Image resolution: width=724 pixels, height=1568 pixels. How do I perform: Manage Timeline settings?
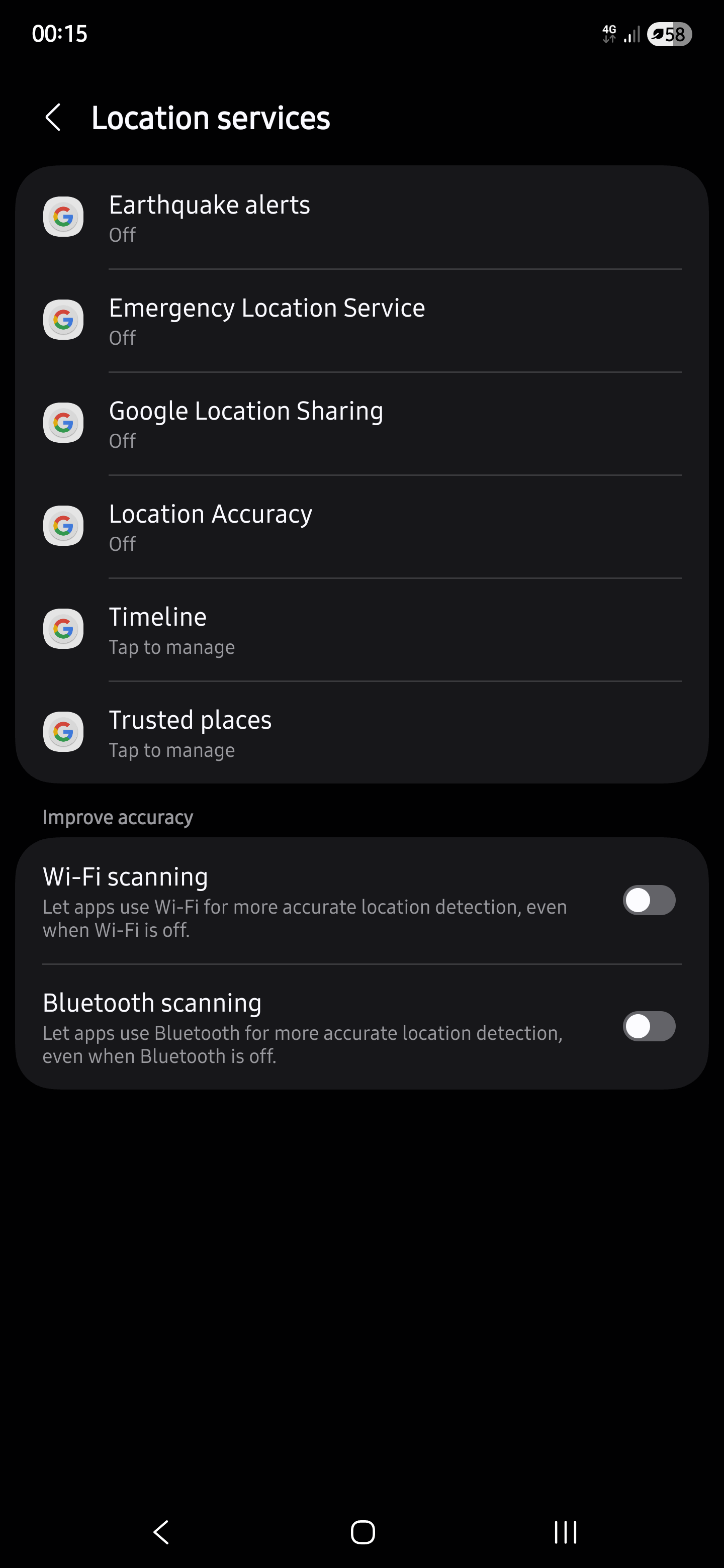[x=361, y=629]
